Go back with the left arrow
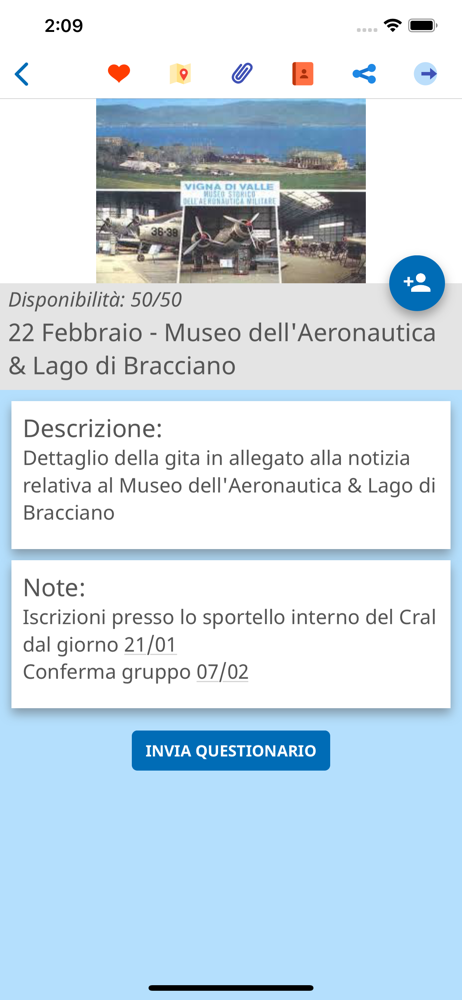Image resolution: width=462 pixels, height=1000 pixels. coord(22,75)
